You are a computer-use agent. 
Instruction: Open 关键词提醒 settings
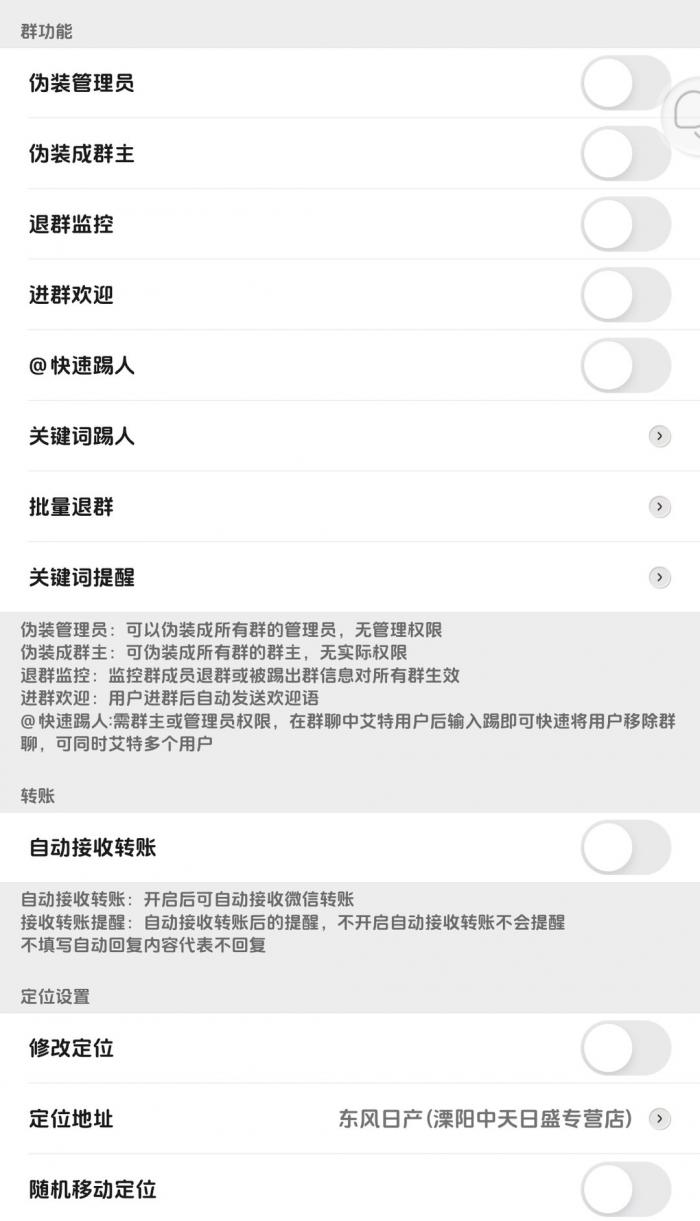[x=350, y=577]
